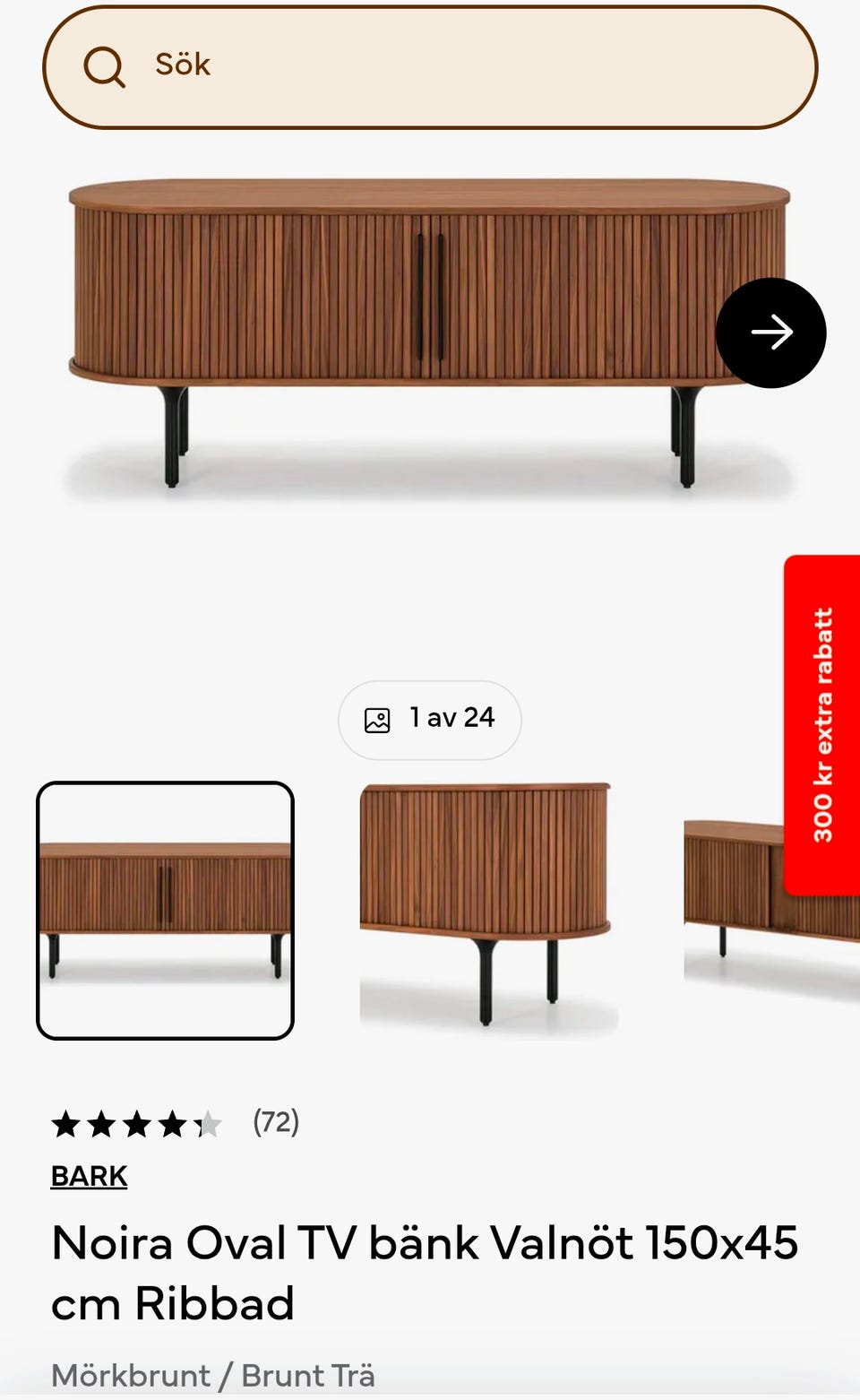Go to the next product image arrow
The height and width of the screenshot is (1400, 860).
click(x=771, y=333)
